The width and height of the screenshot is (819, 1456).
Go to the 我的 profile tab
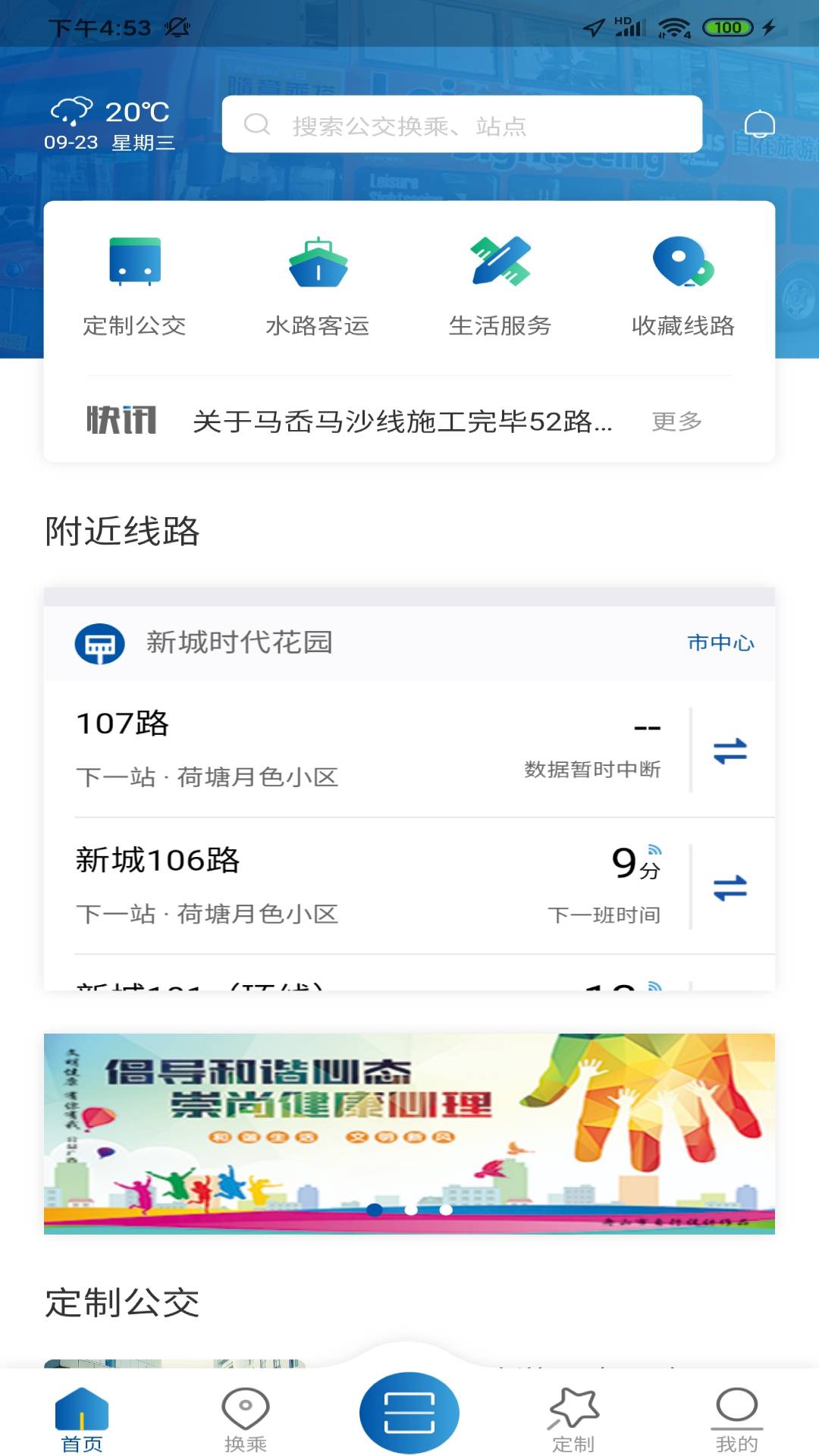coord(736,1420)
